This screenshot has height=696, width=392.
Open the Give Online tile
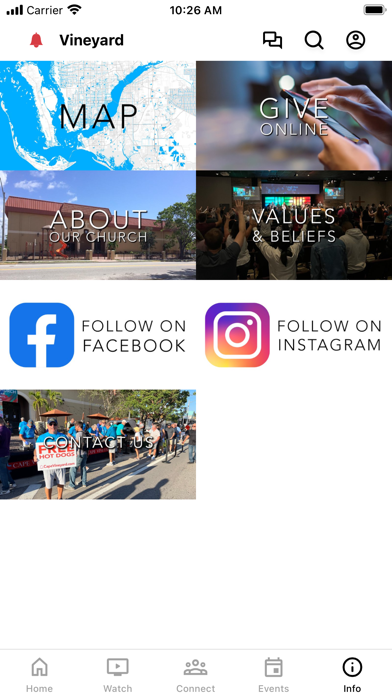coord(294,115)
